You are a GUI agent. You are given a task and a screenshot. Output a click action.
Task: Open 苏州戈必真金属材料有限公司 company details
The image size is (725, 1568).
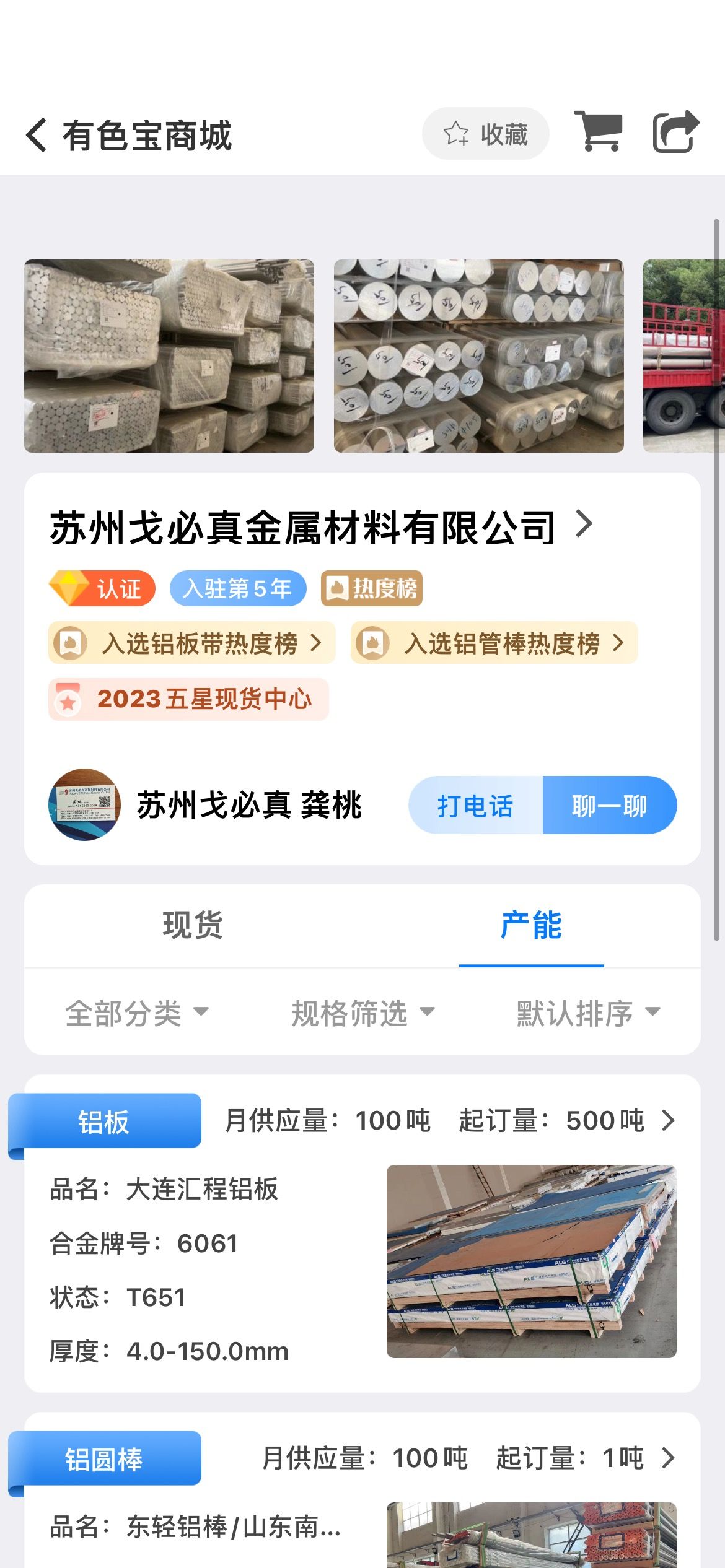[x=321, y=528]
